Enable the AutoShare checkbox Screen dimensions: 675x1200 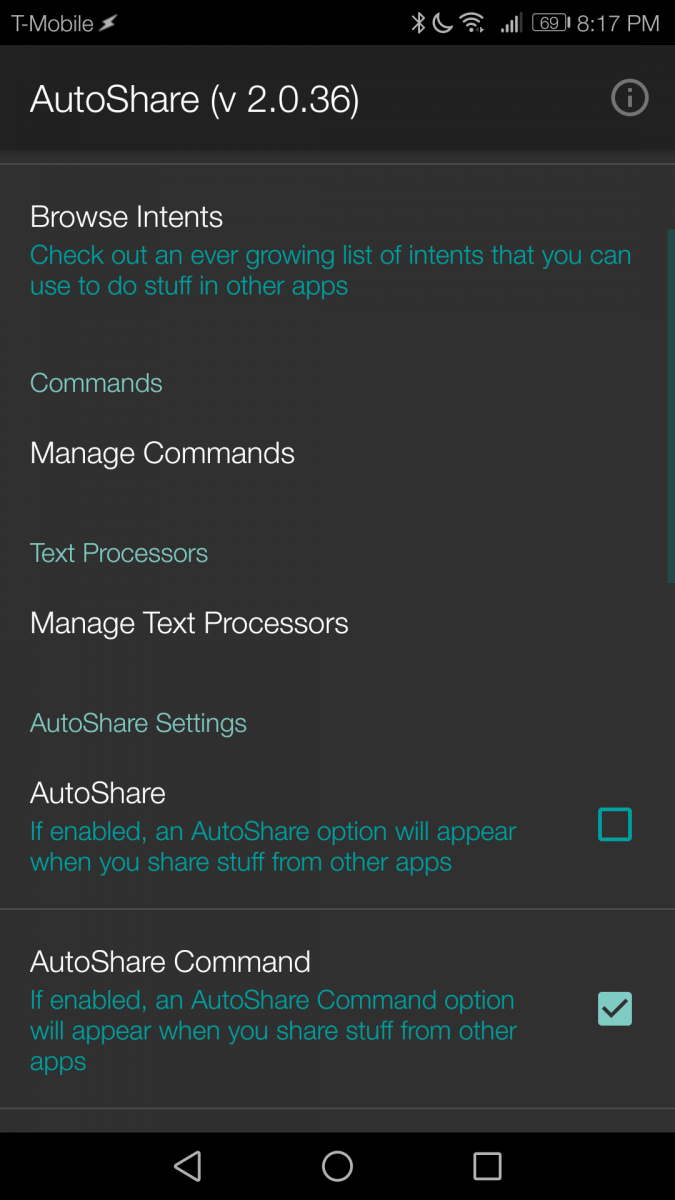[614, 825]
